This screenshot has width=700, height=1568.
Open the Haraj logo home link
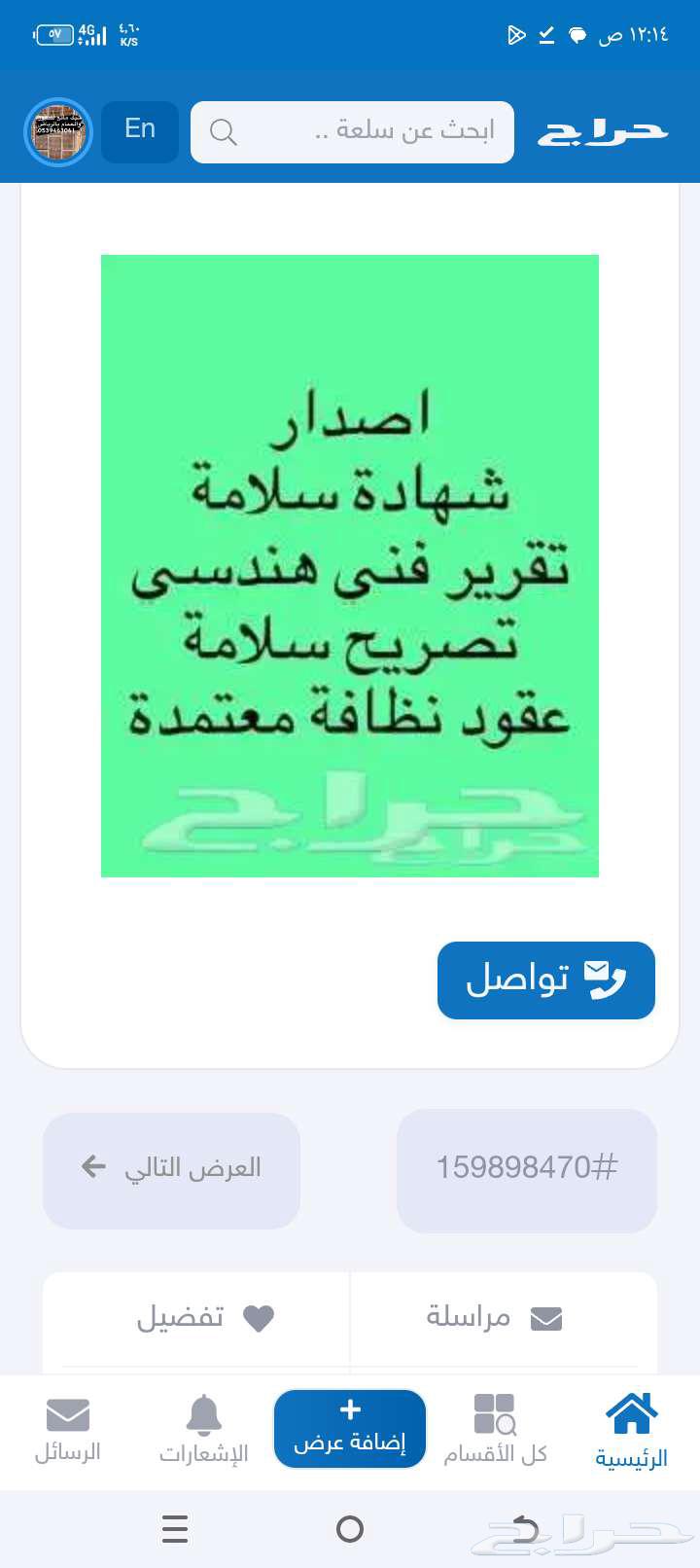(603, 132)
